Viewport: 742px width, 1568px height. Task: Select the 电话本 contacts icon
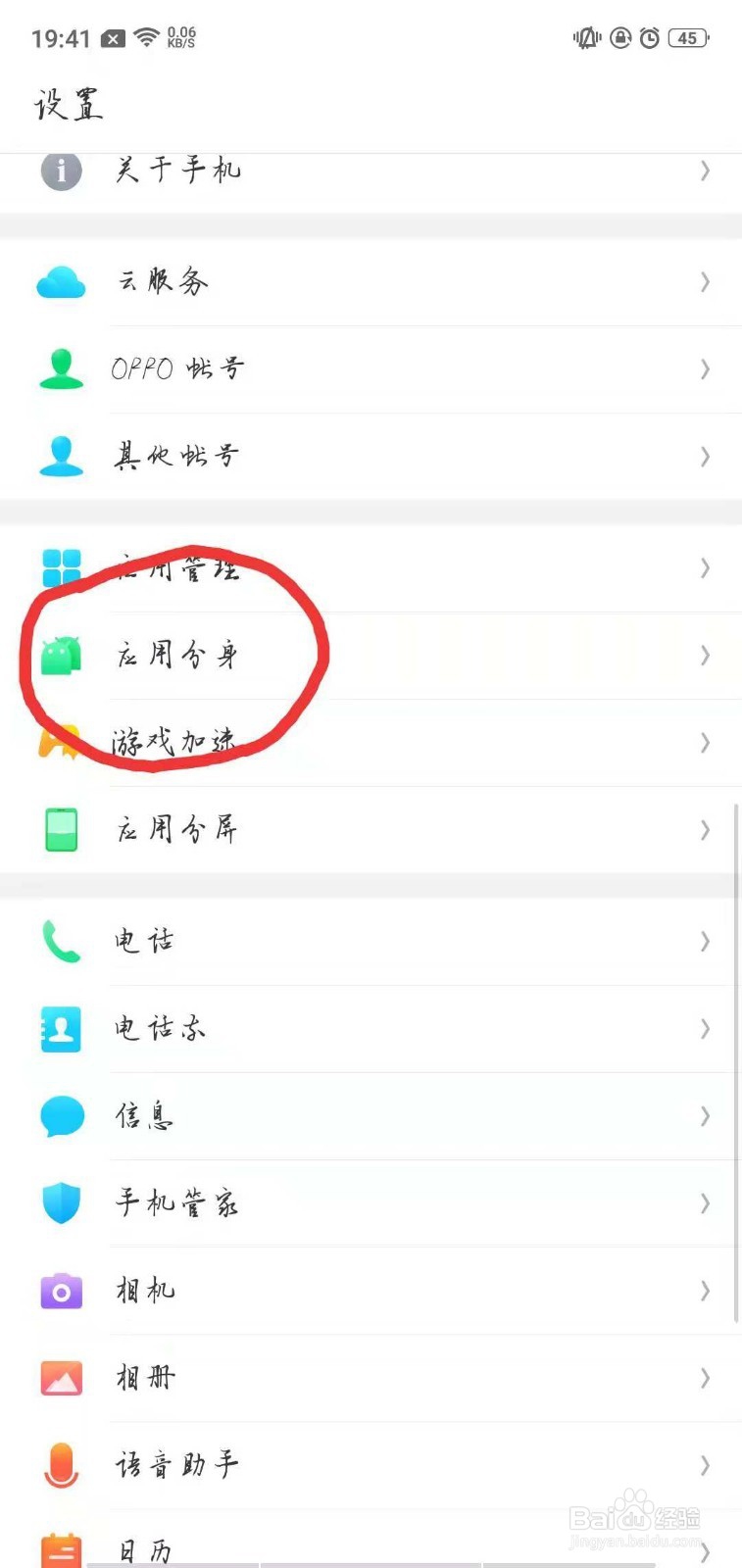pos(61,1029)
